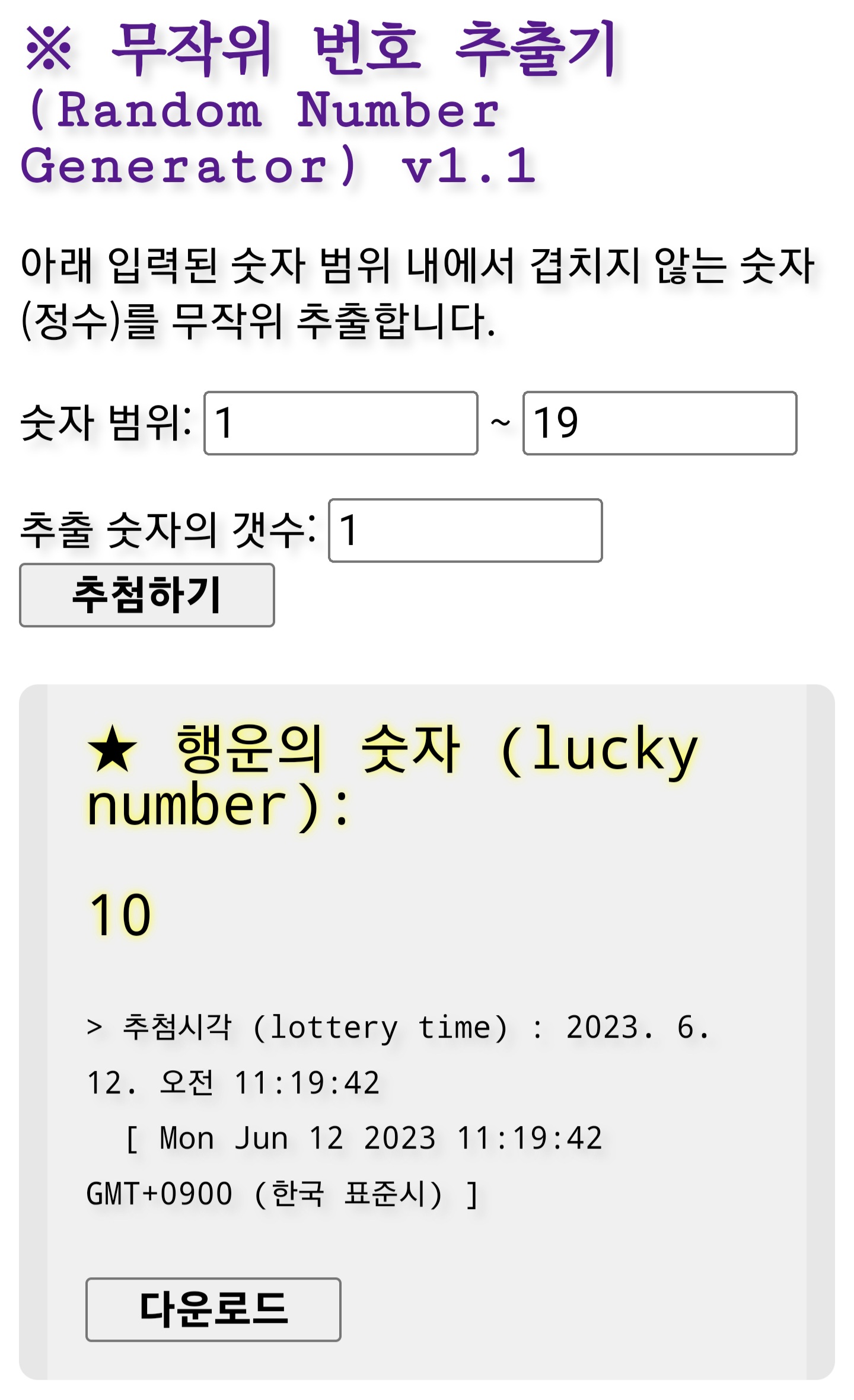
Task: Edit the range end field showing 19
Action: click(659, 423)
